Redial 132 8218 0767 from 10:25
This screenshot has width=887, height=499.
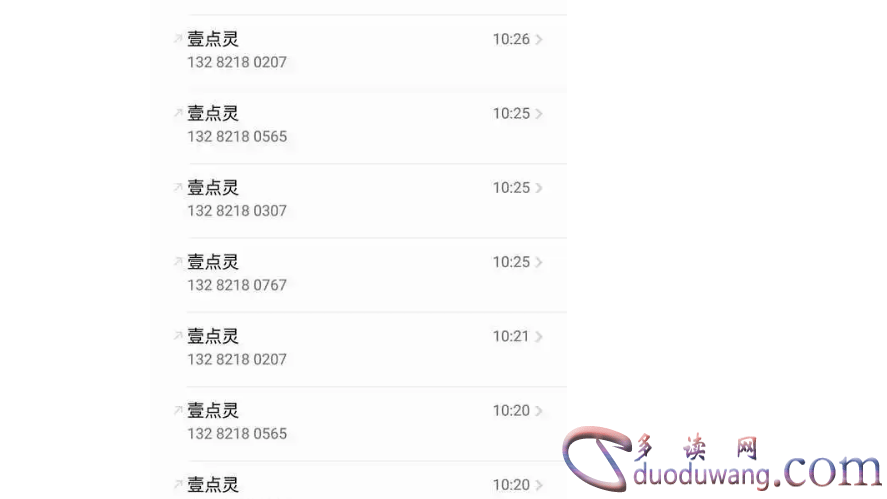point(330,272)
